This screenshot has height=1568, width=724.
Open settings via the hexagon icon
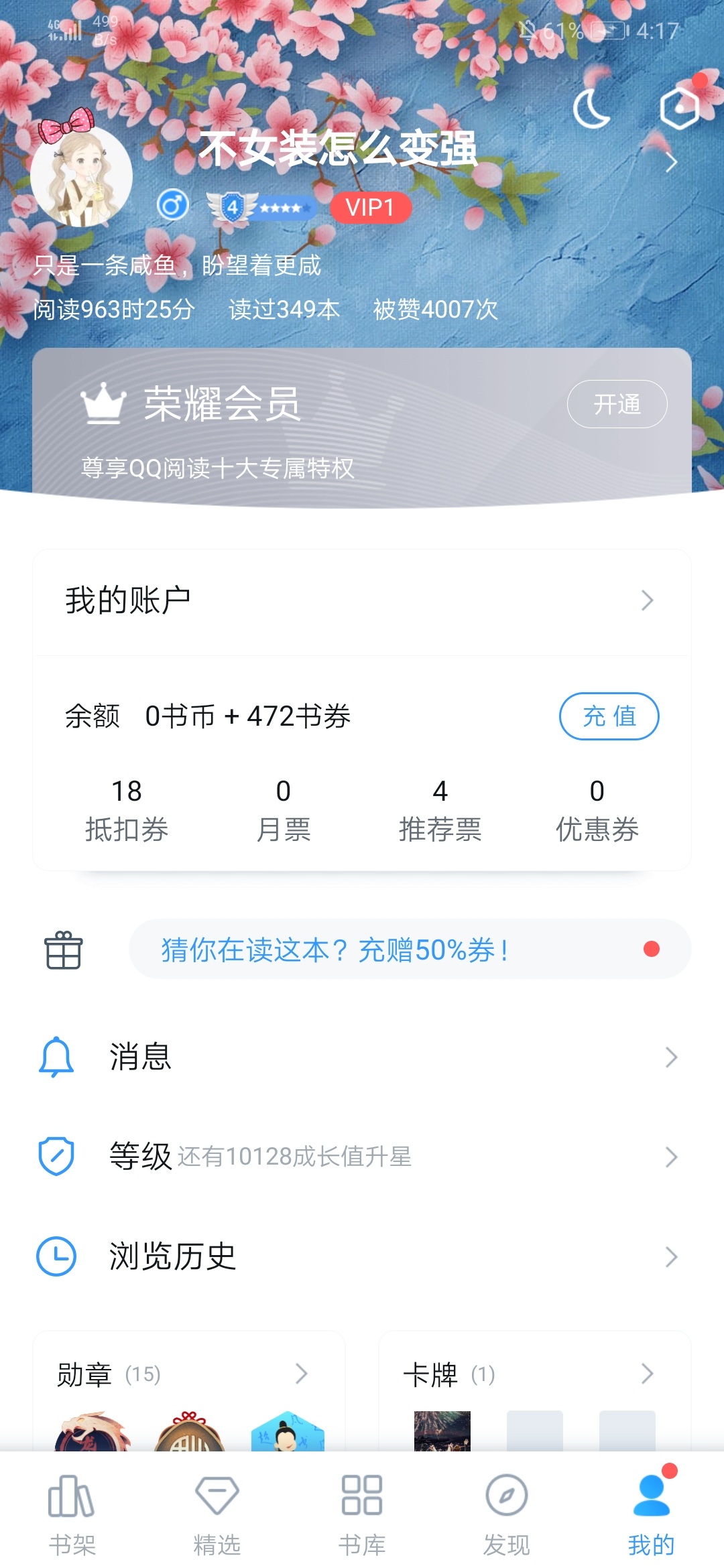click(x=680, y=108)
